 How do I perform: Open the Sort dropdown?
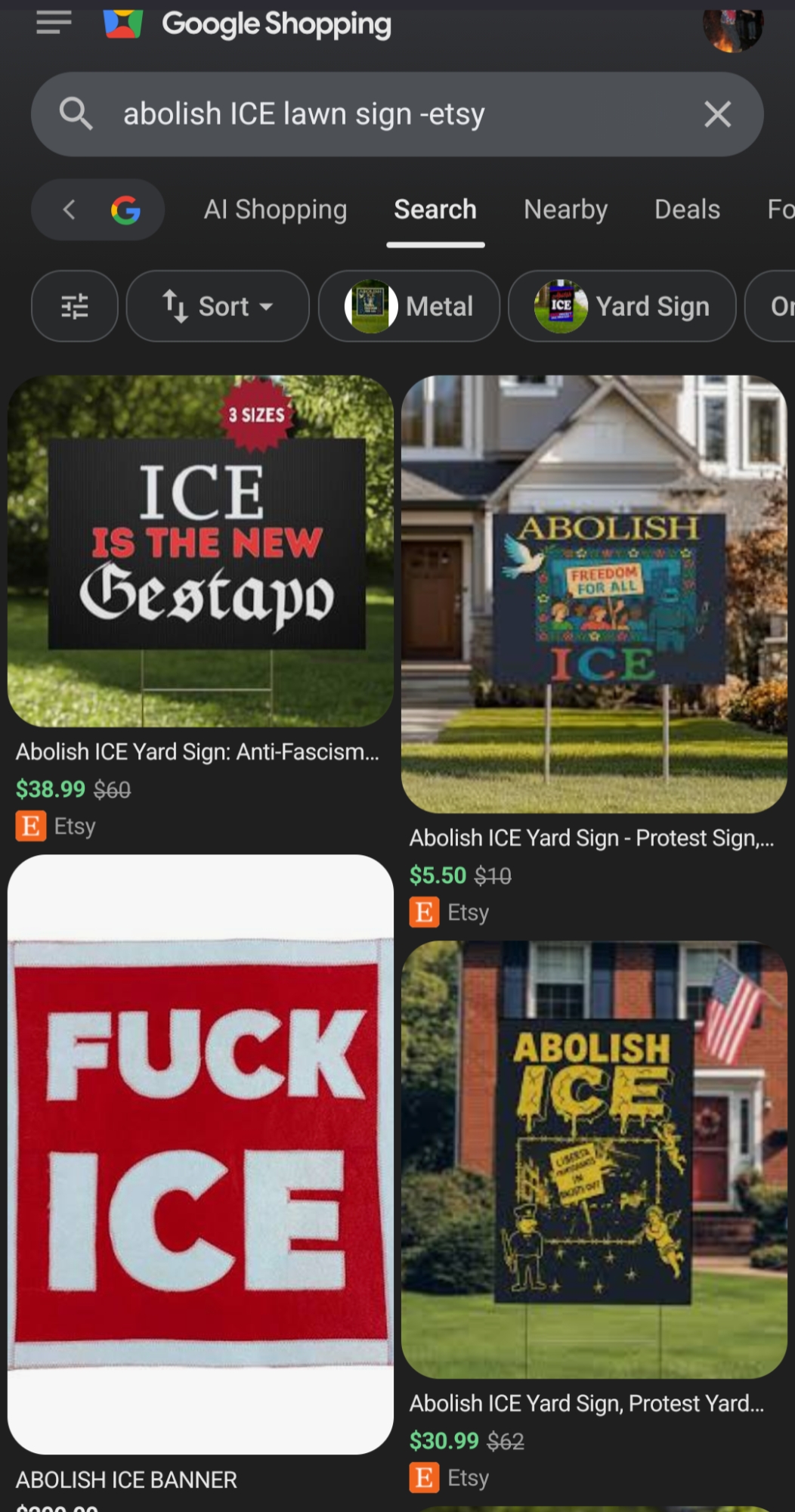tap(218, 306)
